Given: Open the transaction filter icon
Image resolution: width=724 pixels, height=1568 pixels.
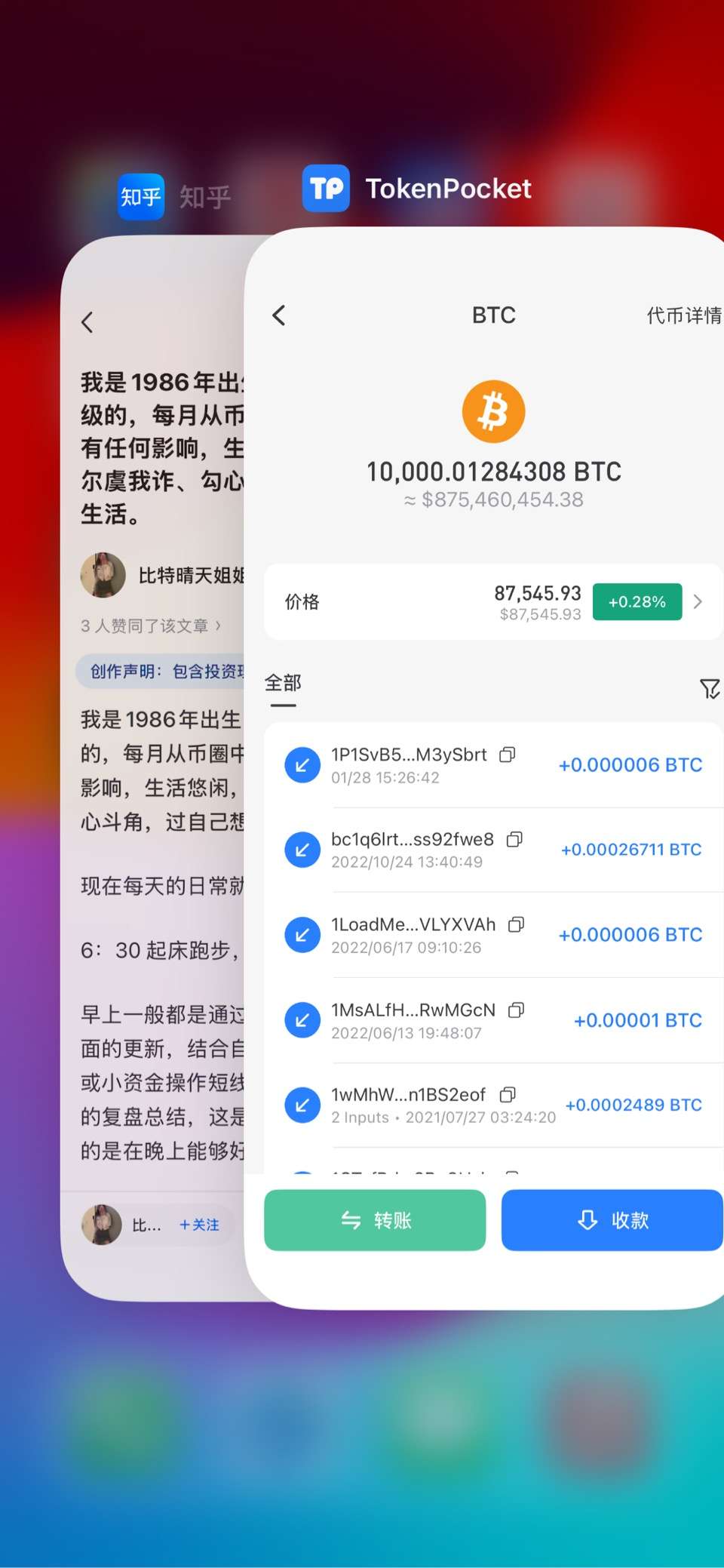Looking at the screenshot, I should click(x=710, y=687).
